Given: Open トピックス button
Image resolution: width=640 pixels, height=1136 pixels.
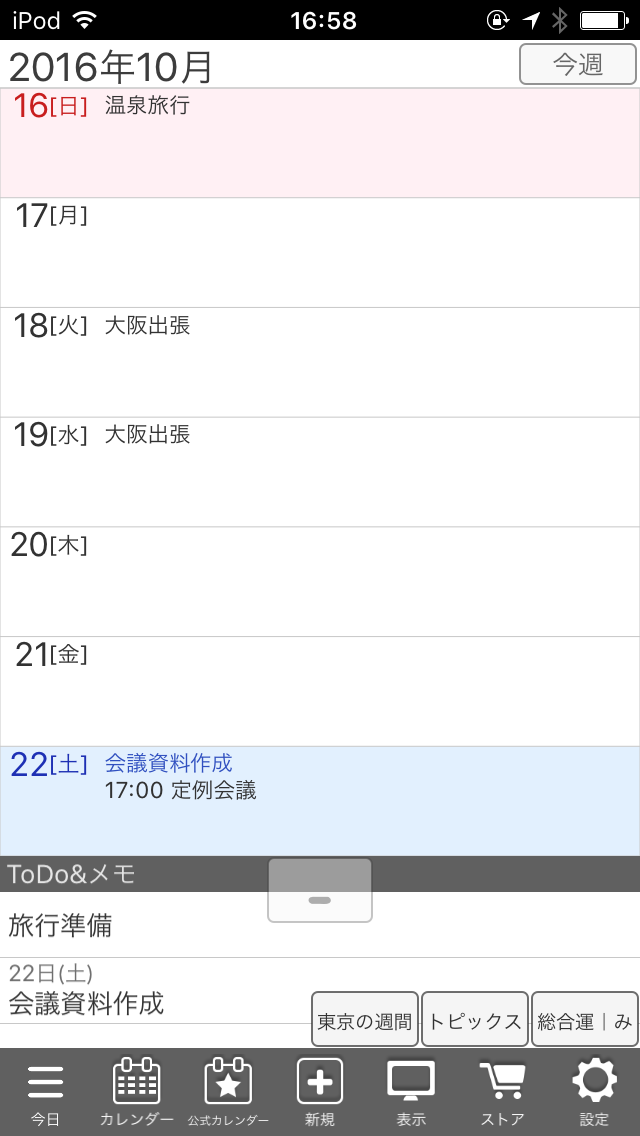Looking at the screenshot, I should (475, 1019).
